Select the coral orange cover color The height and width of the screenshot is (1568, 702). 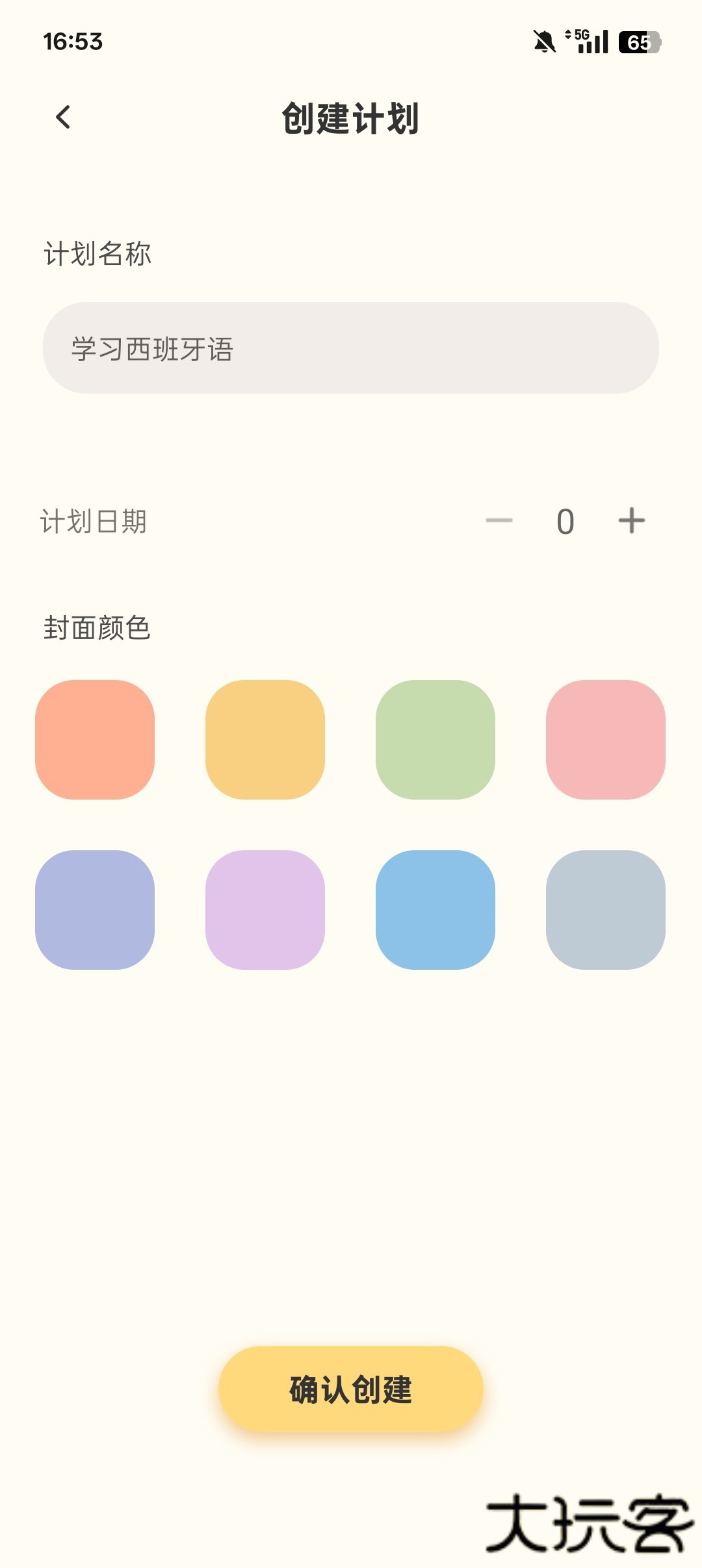tap(95, 740)
